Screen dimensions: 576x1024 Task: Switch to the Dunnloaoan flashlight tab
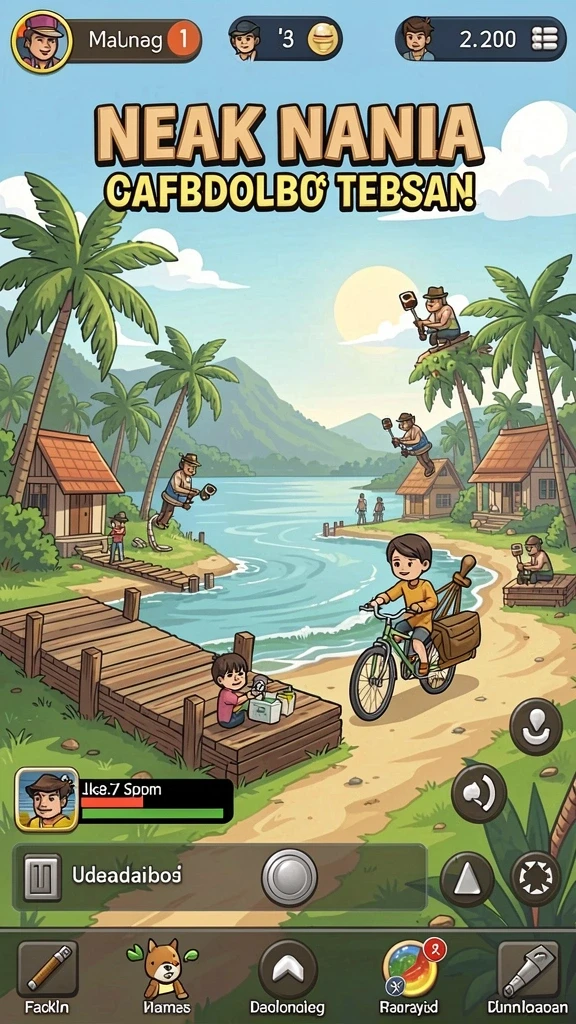tap(528, 977)
